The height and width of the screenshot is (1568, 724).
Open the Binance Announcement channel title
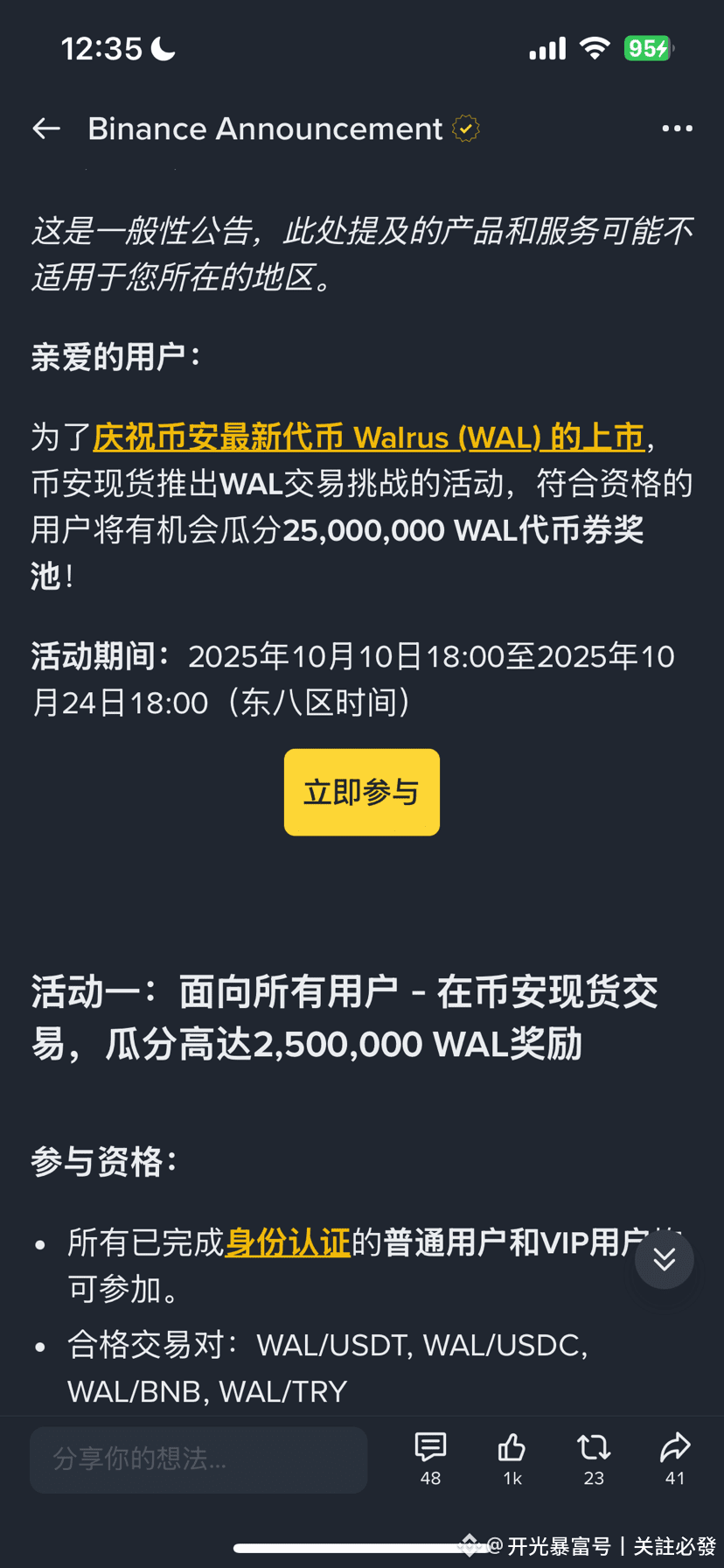264,128
